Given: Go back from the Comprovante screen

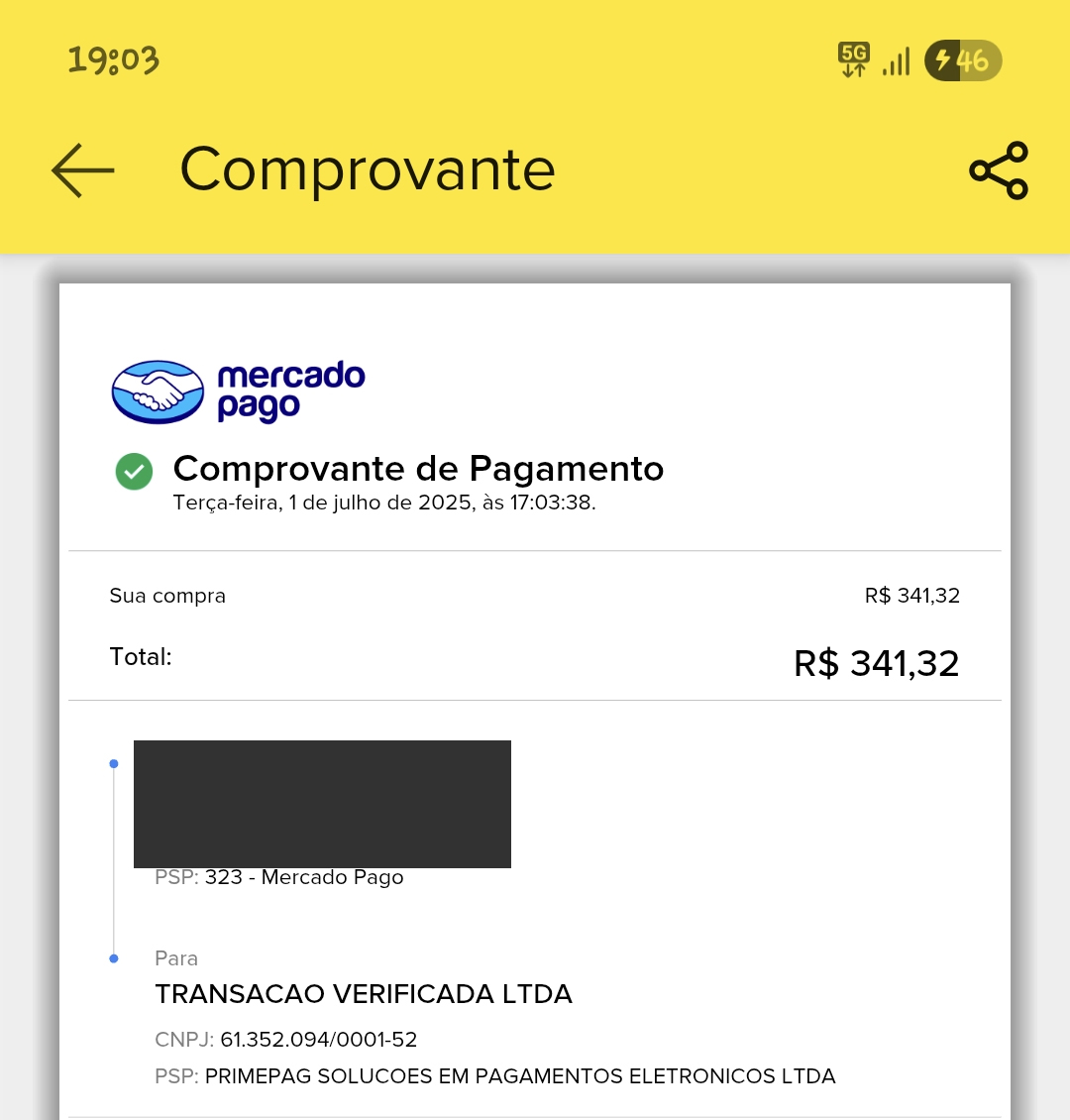Looking at the screenshot, I should click(x=83, y=170).
